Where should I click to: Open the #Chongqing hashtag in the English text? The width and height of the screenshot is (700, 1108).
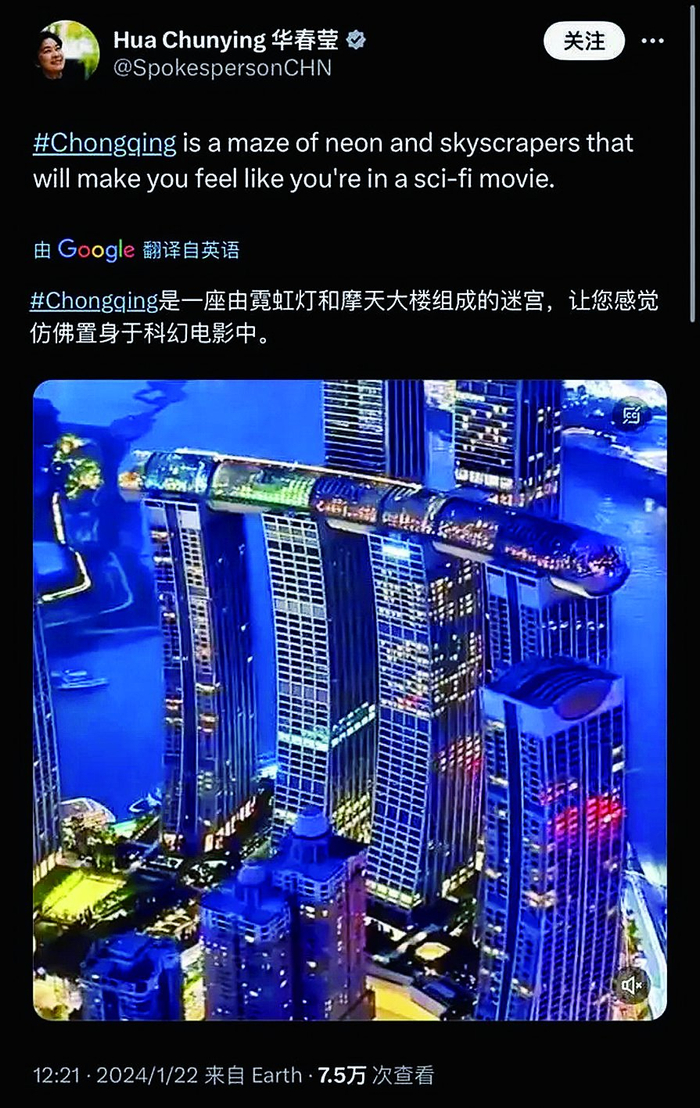coord(104,142)
